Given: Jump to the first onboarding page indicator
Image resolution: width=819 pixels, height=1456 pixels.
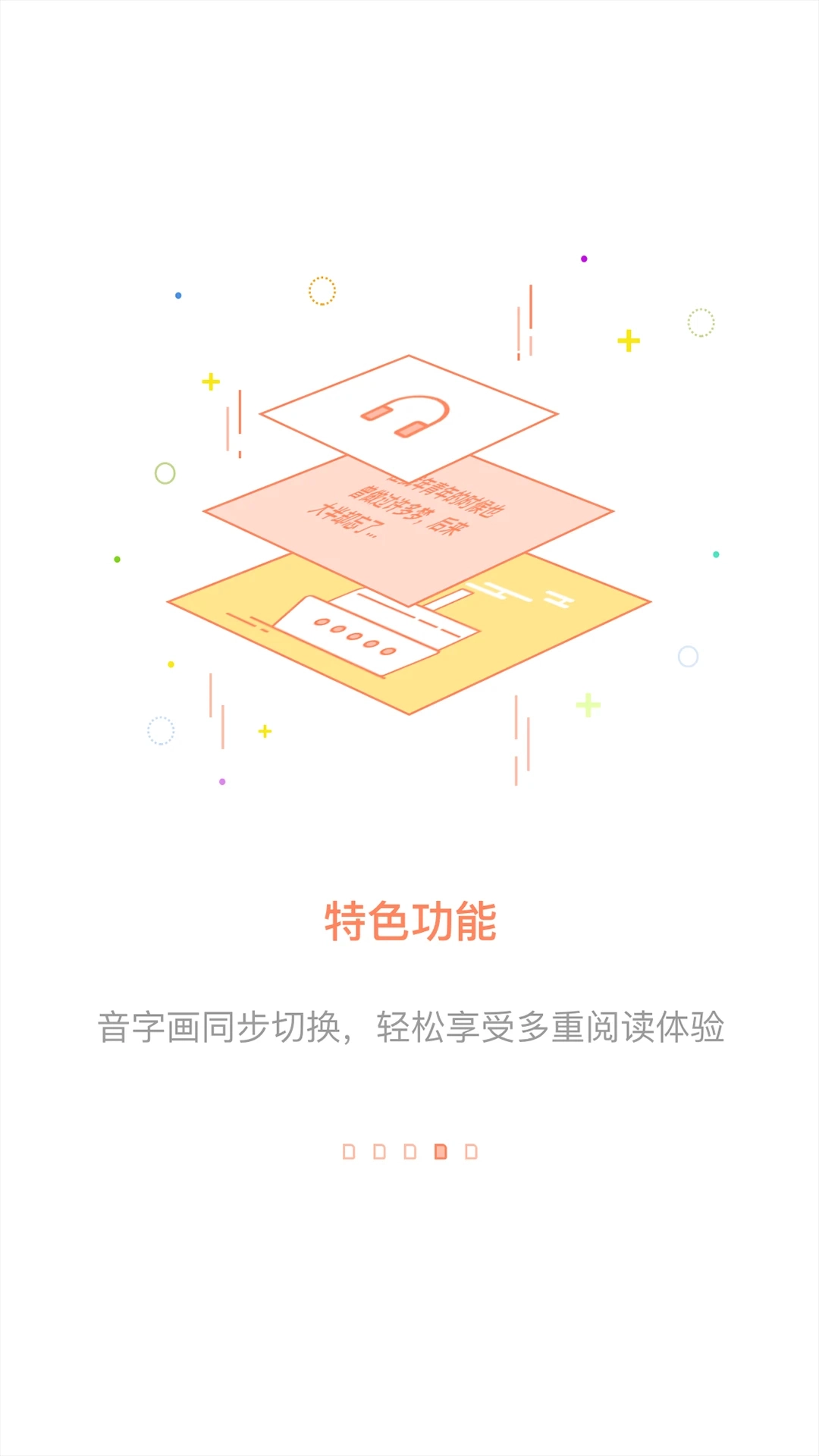Looking at the screenshot, I should pyautogui.click(x=349, y=1152).
